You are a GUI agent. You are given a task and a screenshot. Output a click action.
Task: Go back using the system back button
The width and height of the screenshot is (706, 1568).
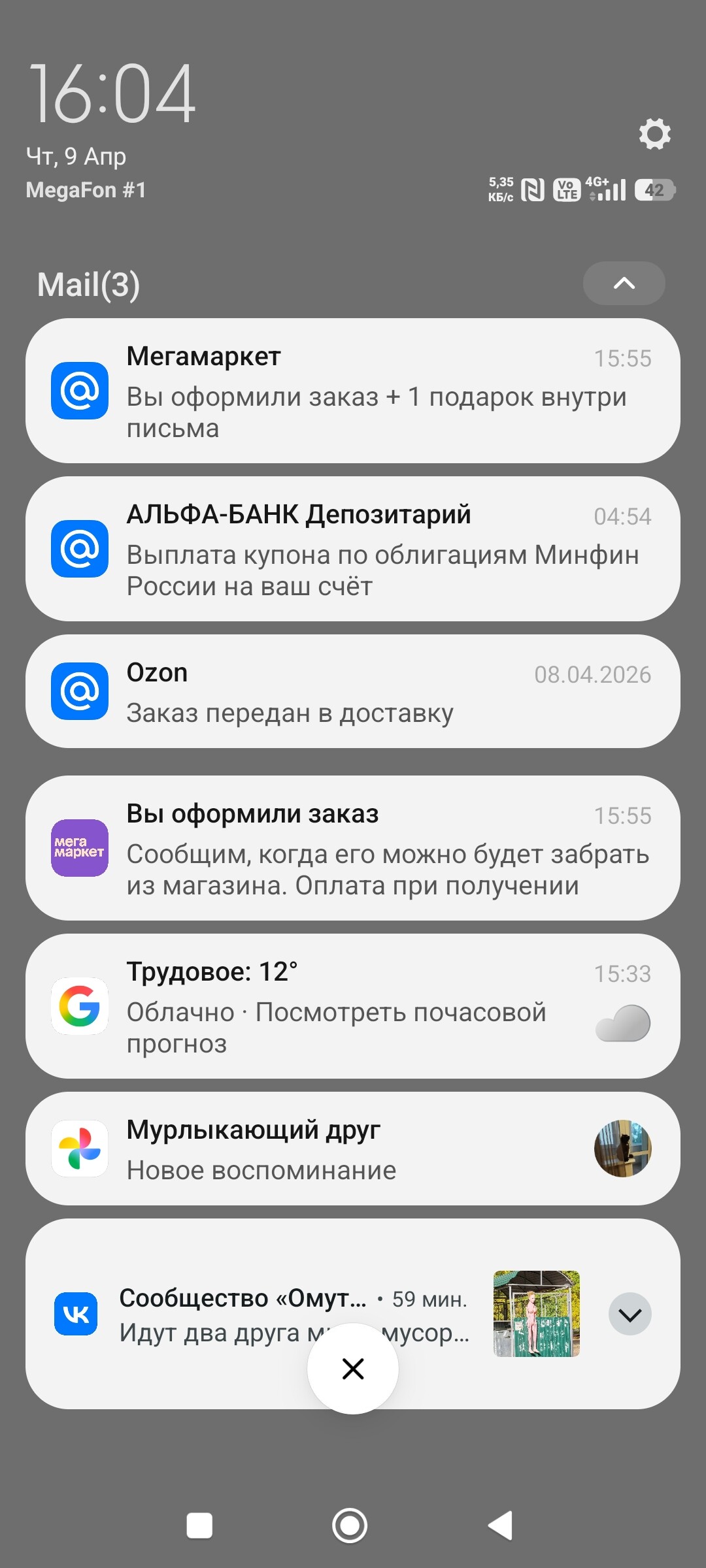[501, 1526]
